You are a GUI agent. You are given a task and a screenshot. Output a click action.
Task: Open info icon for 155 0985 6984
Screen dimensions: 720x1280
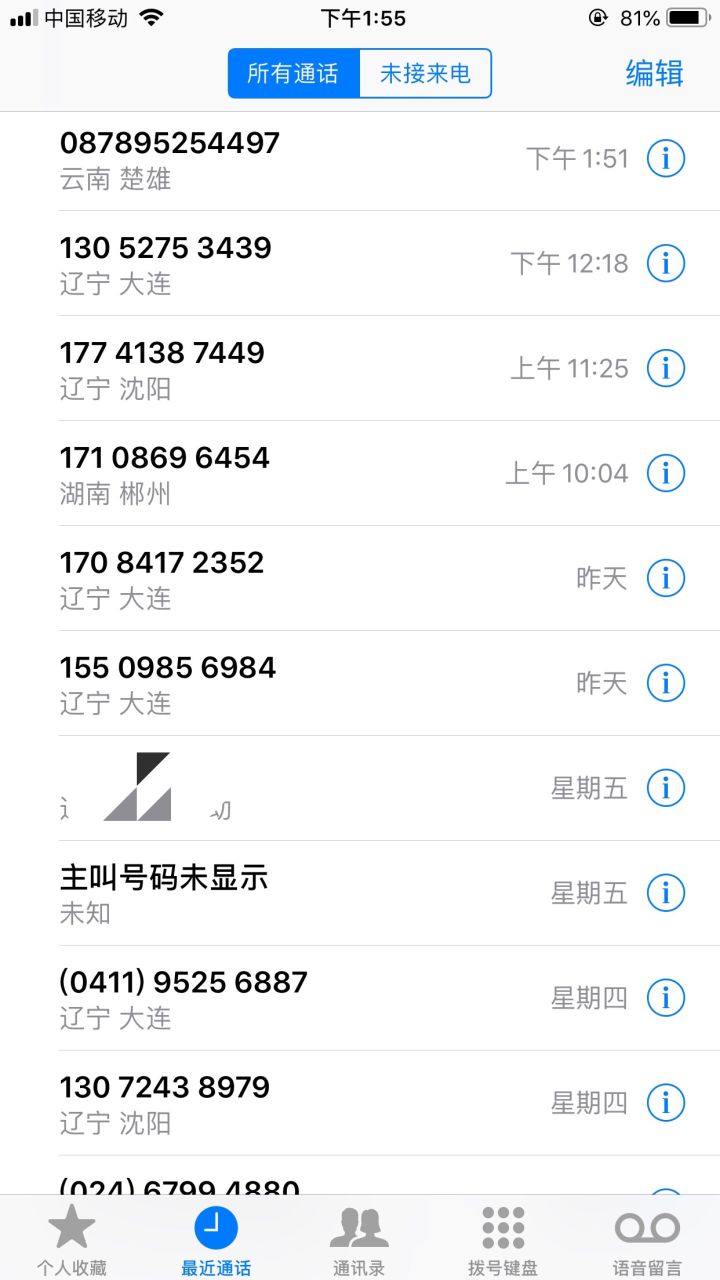[x=666, y=683]
